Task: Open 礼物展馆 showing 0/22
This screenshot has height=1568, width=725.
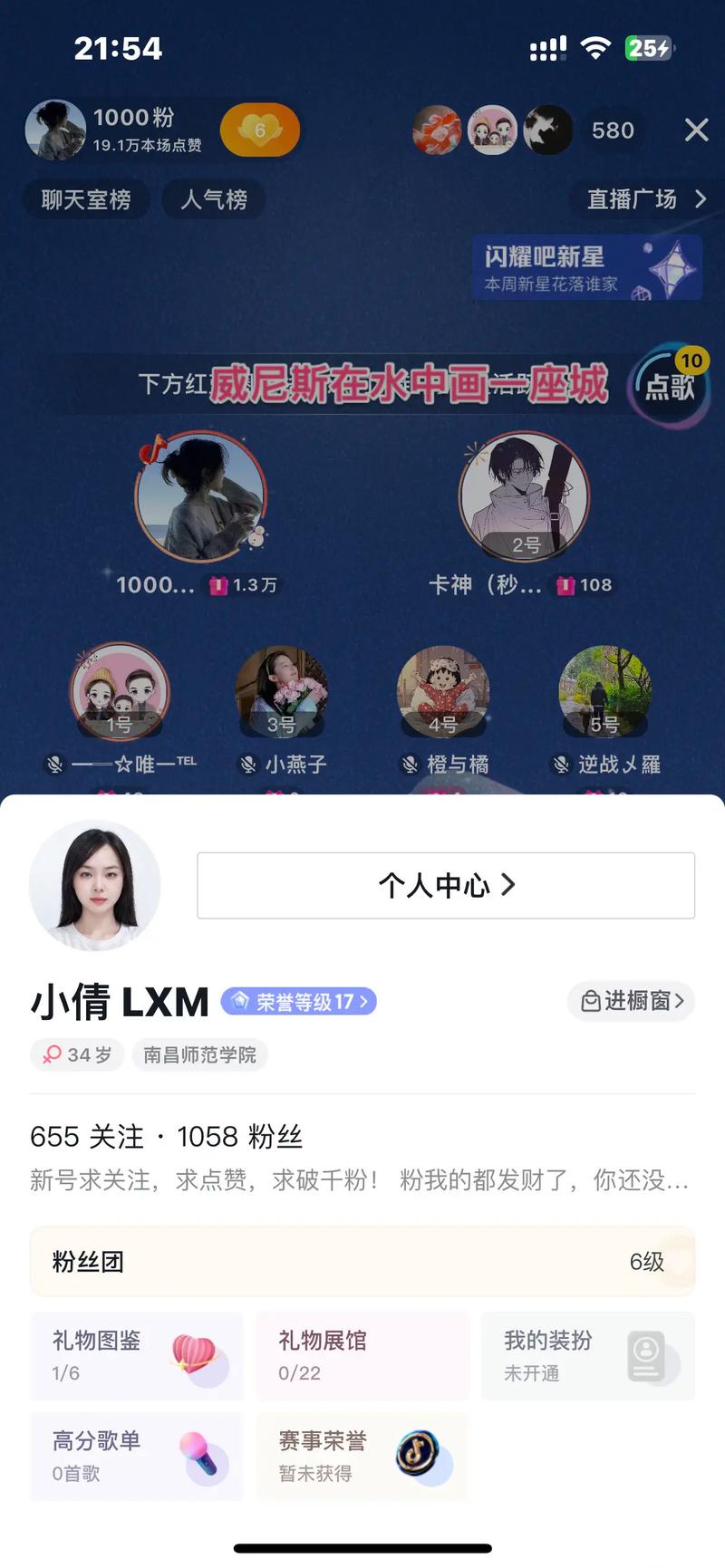Action: click(361, 1356)
